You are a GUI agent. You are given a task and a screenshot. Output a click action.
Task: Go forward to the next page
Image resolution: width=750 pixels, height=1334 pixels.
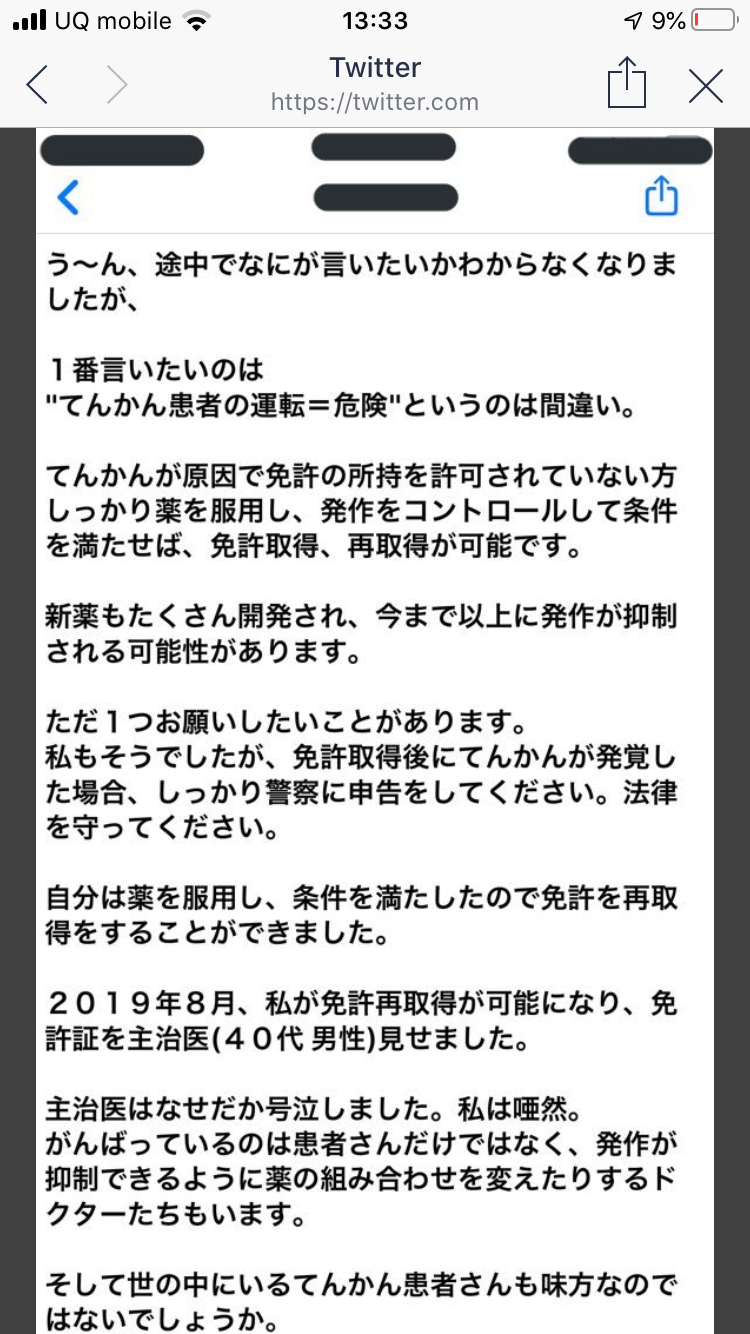pos(117,85)
